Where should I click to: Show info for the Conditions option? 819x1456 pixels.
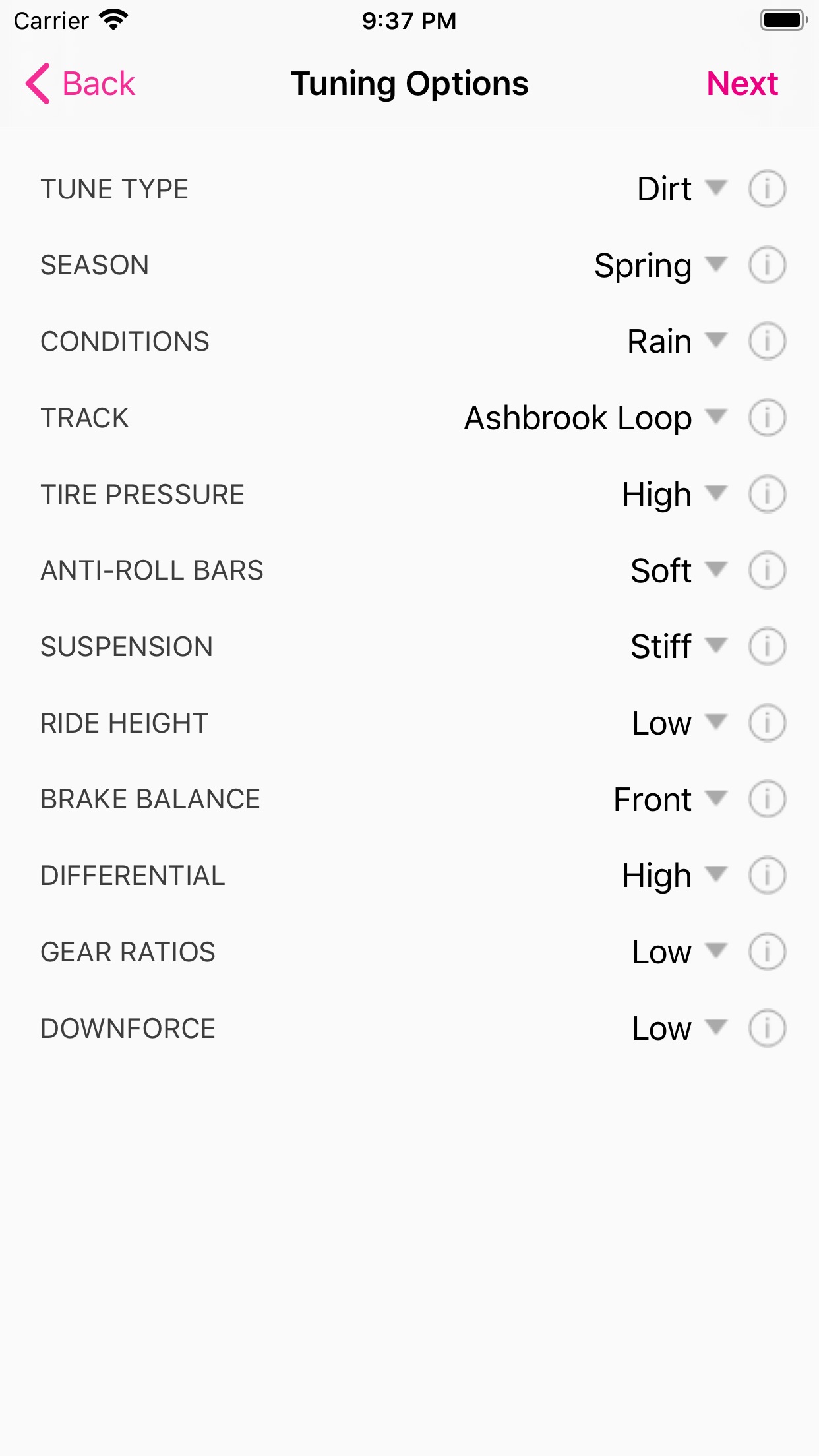click(767, 342)
